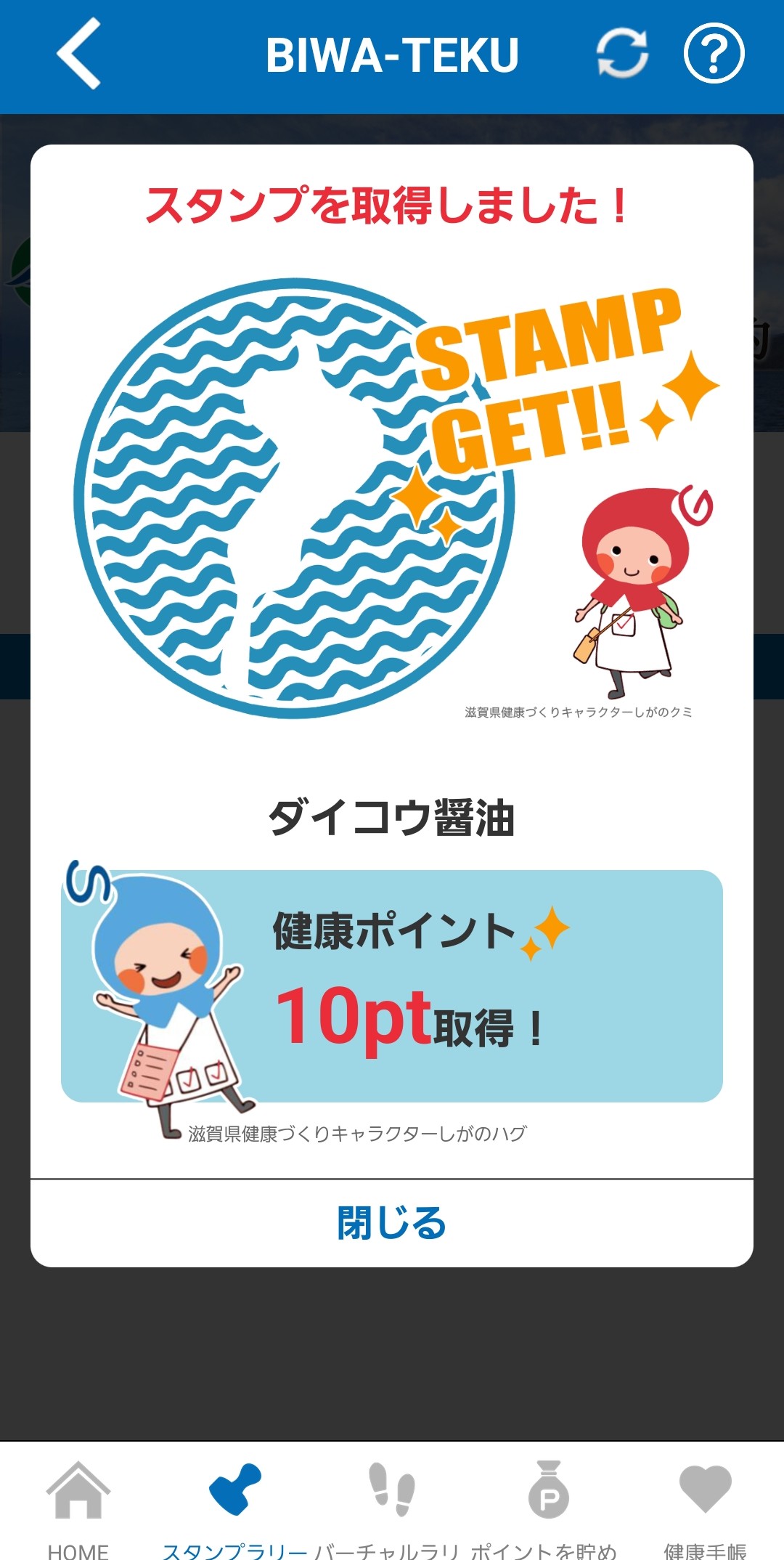Viewport: 784px width, 1560px height.
Task: Open the バーチャルラリー tab
Action: 391,1507
